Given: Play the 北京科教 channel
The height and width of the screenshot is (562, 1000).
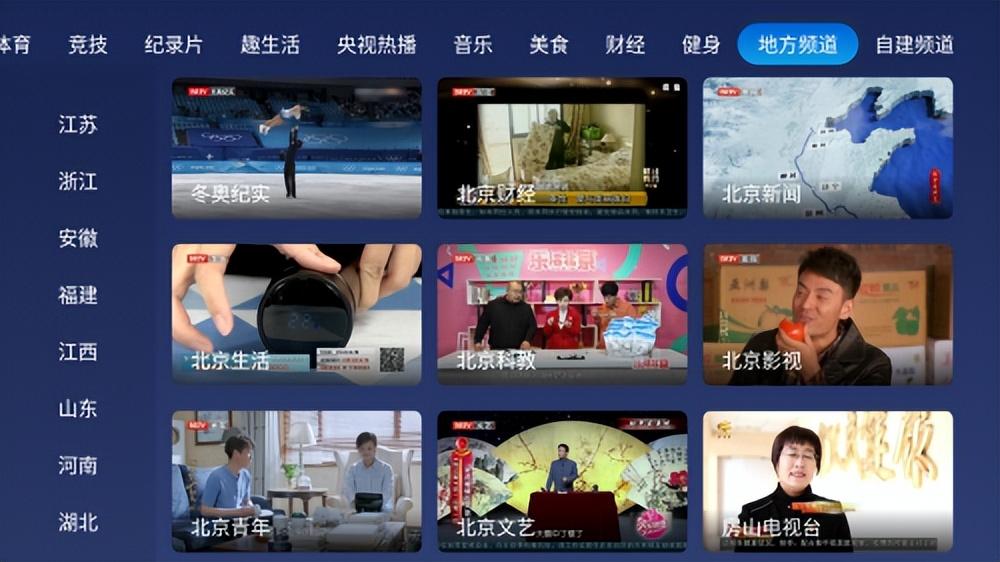Looking at the screenshot, I should pyautogui.click(x=562, y=314).
